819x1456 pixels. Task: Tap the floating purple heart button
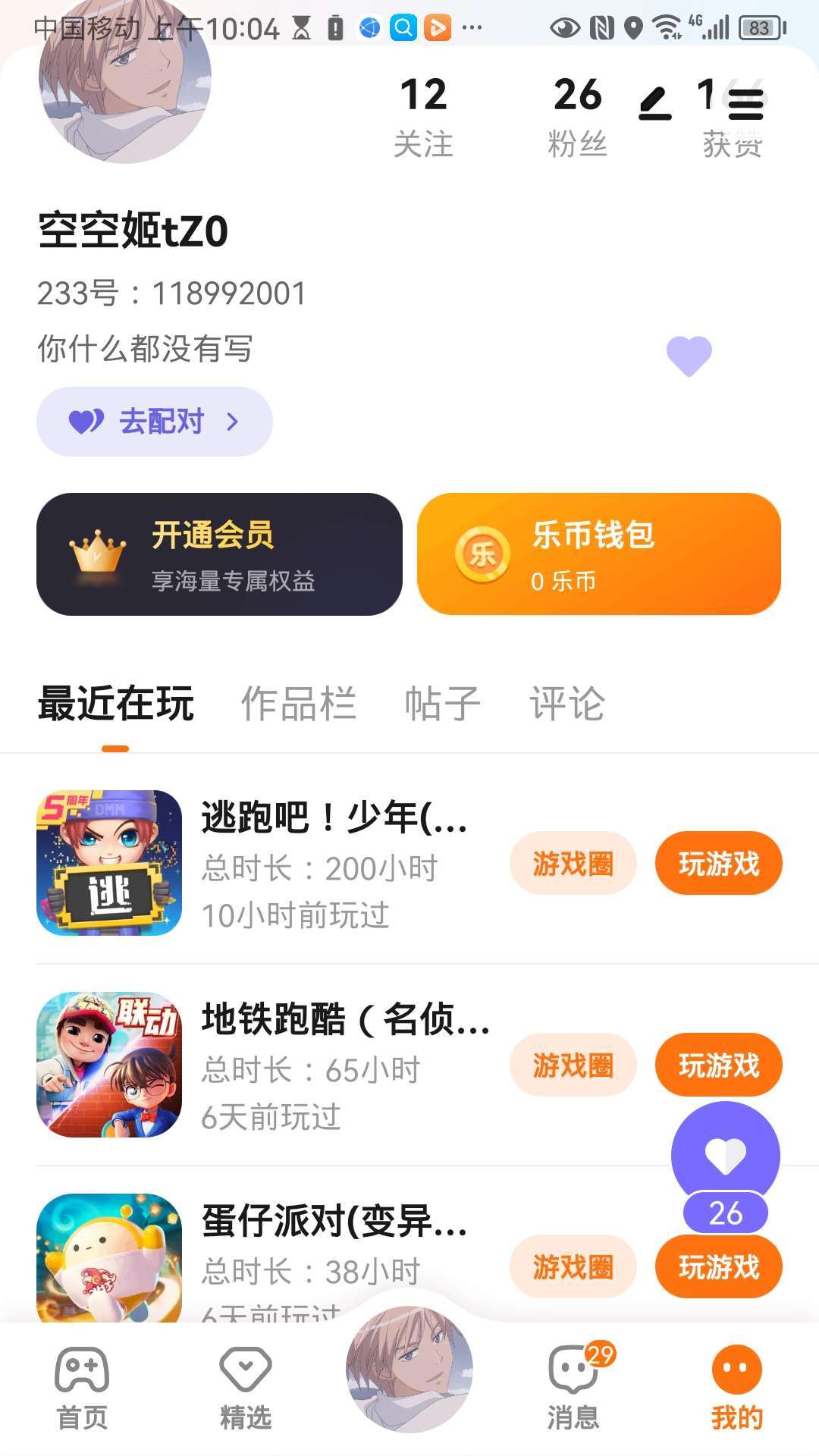(725, 1156)
